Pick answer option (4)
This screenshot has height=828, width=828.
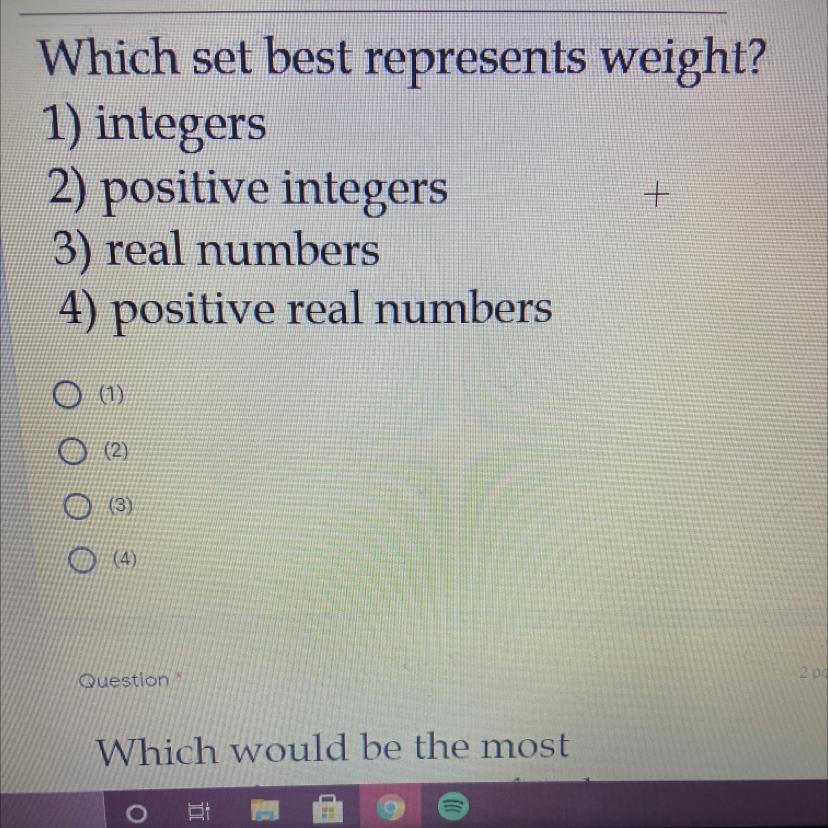click(x=82, y=560)
